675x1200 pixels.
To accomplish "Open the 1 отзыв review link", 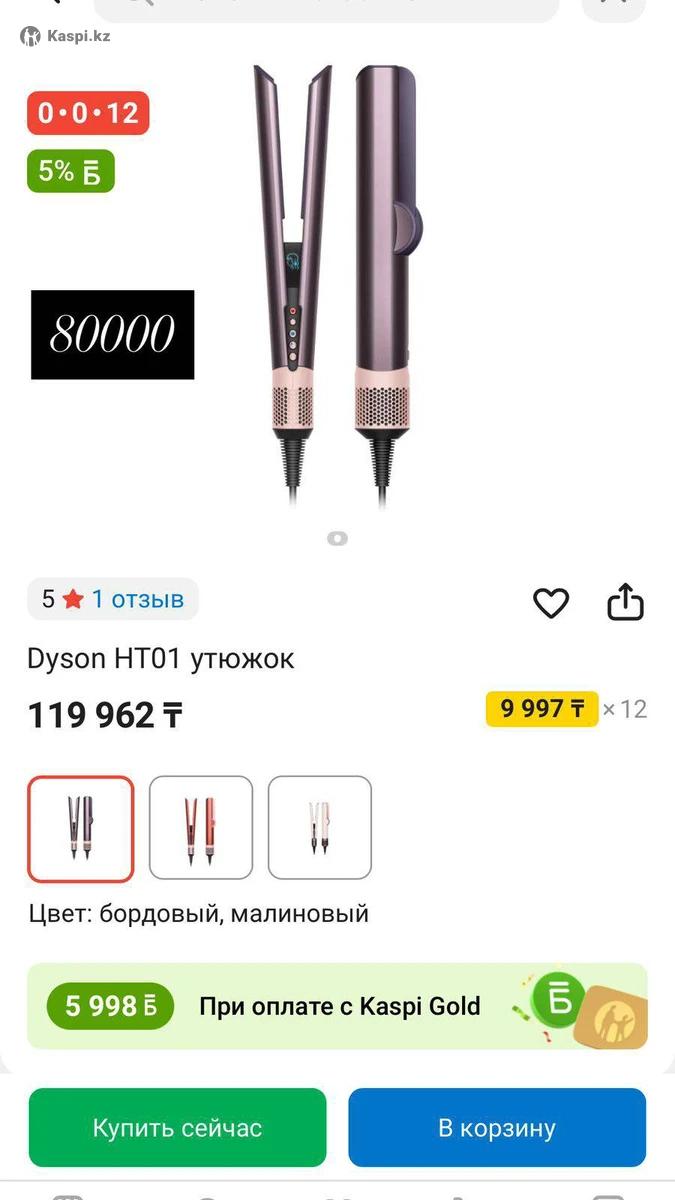I will point(137,599).
